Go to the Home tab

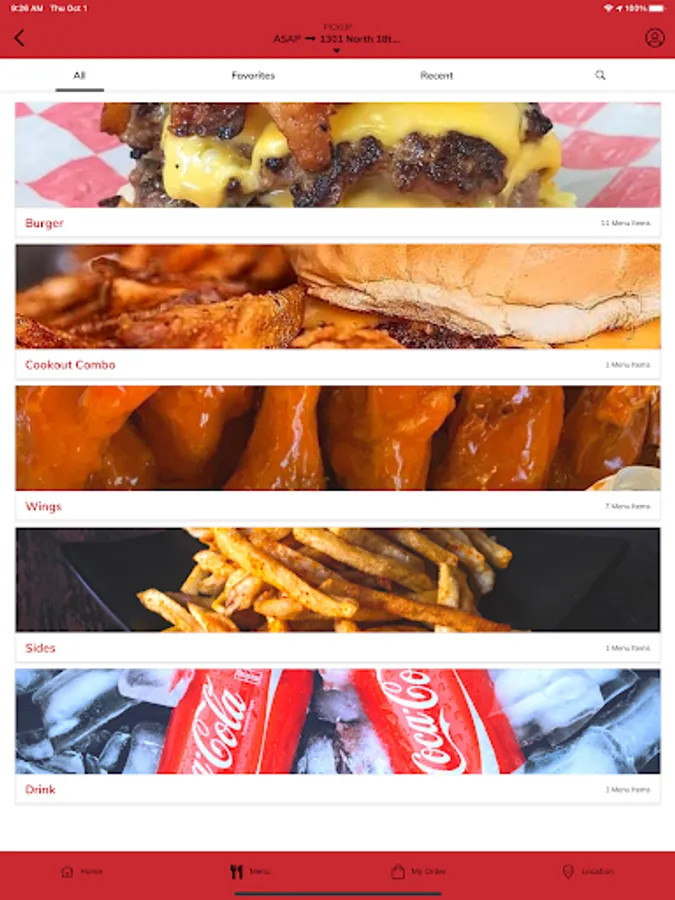click(x=82, y=872)
